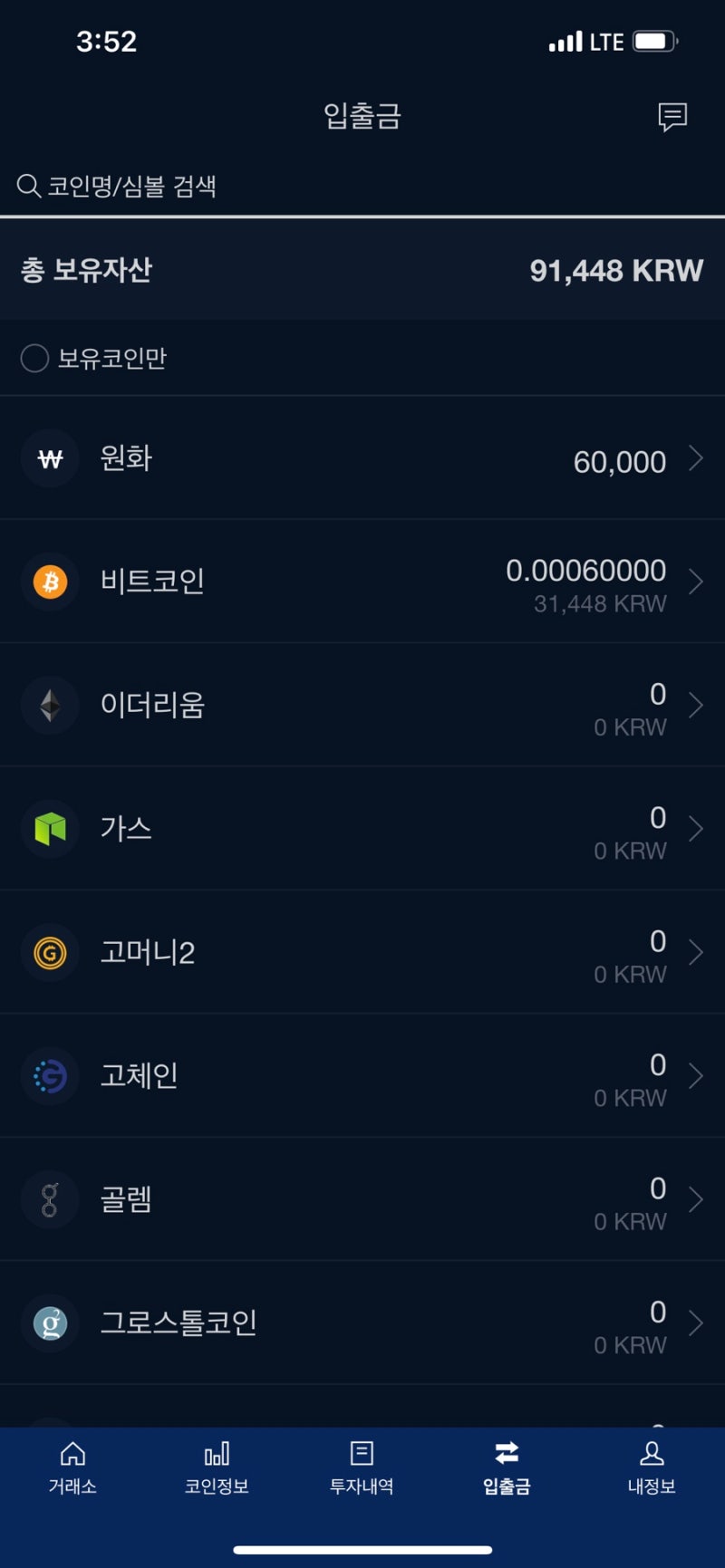Expand the 비트코인 row chevron
This screenshot has height=1568, width=725.
tap(695, 582)
